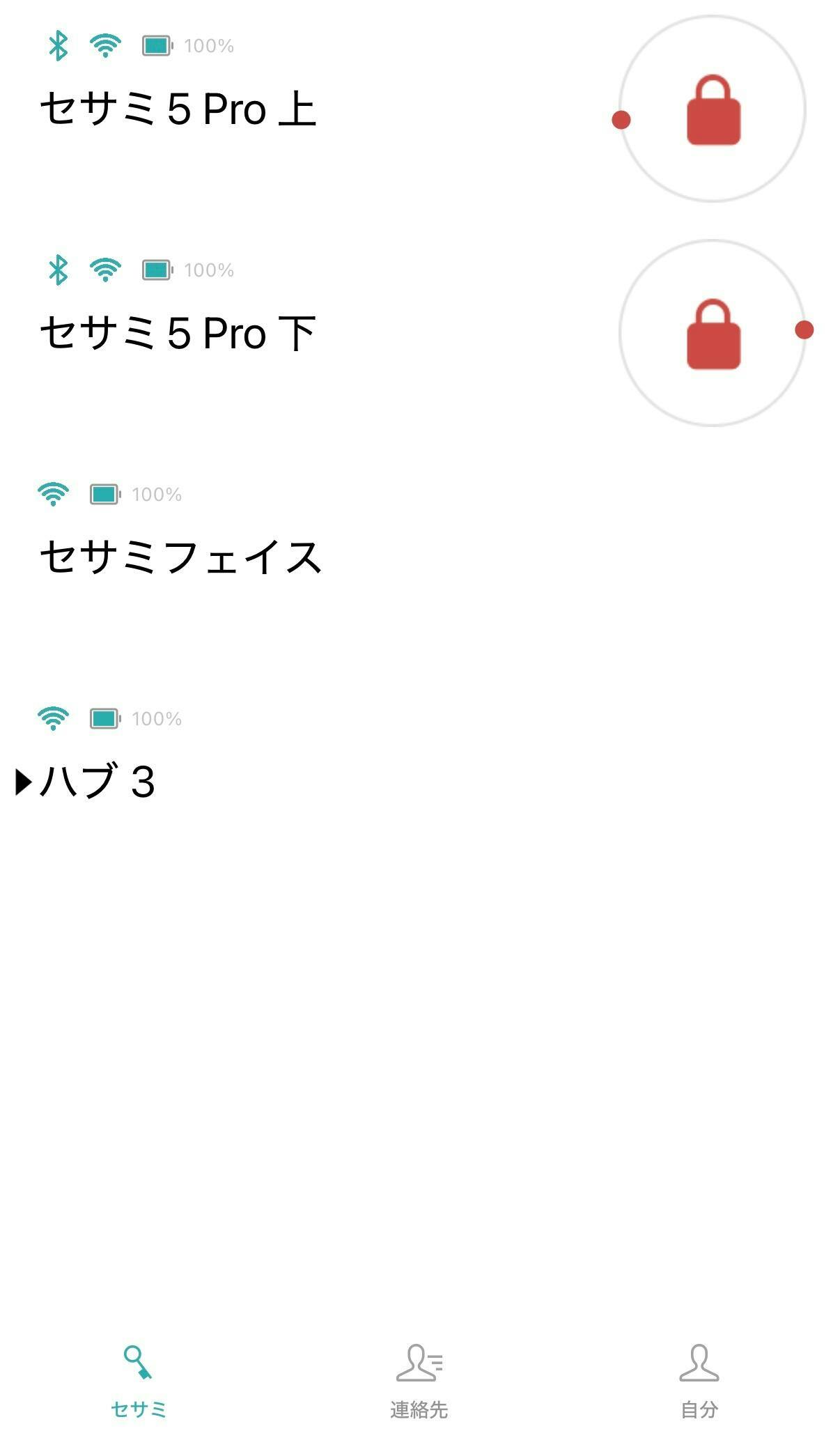Open the セサミフェイス device row
Image resolution: width=840 pixels, height=1440 pixels.
pos(181,557)
